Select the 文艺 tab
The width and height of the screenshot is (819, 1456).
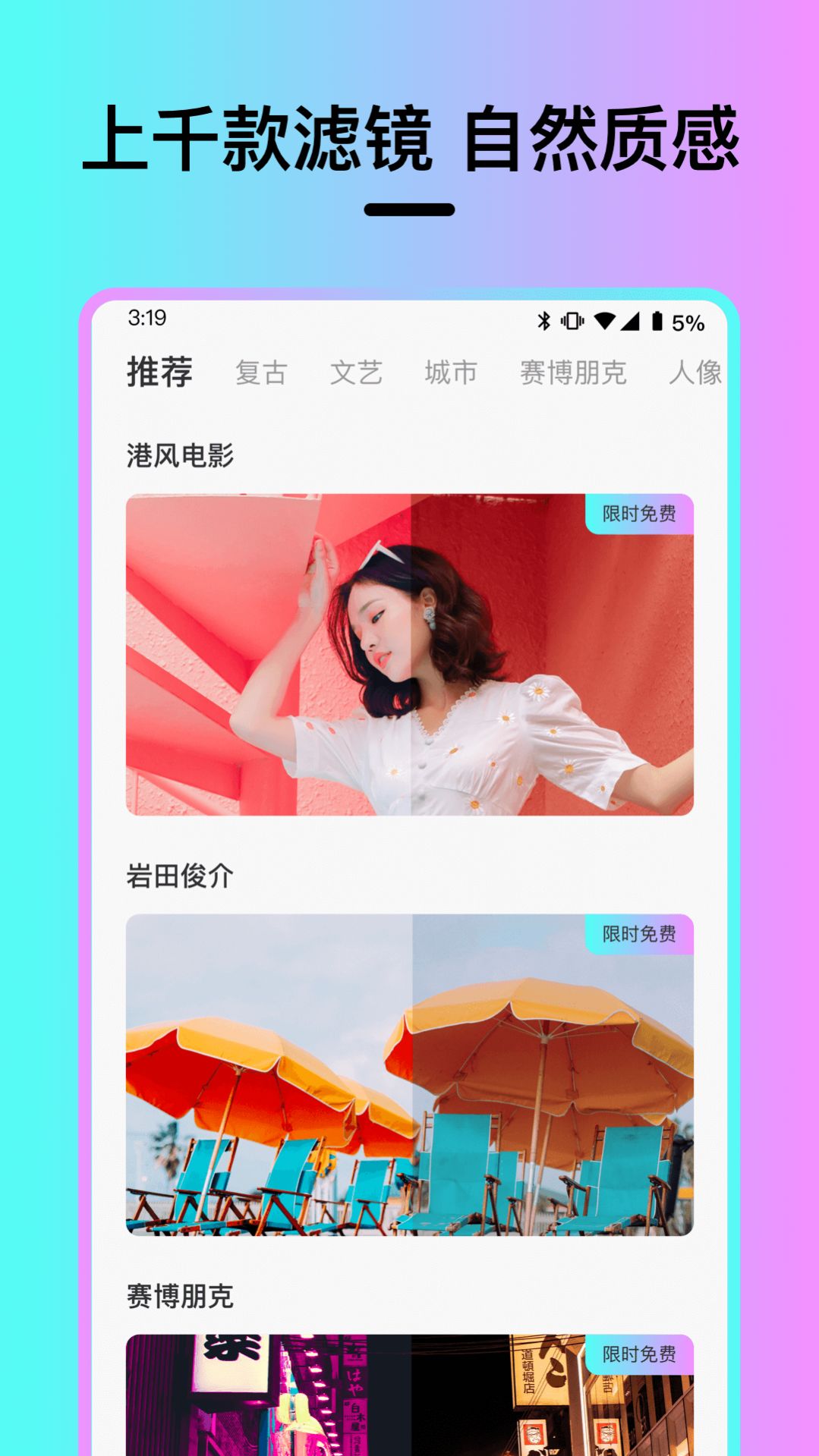pyautogui.click(x=358, y=373)
